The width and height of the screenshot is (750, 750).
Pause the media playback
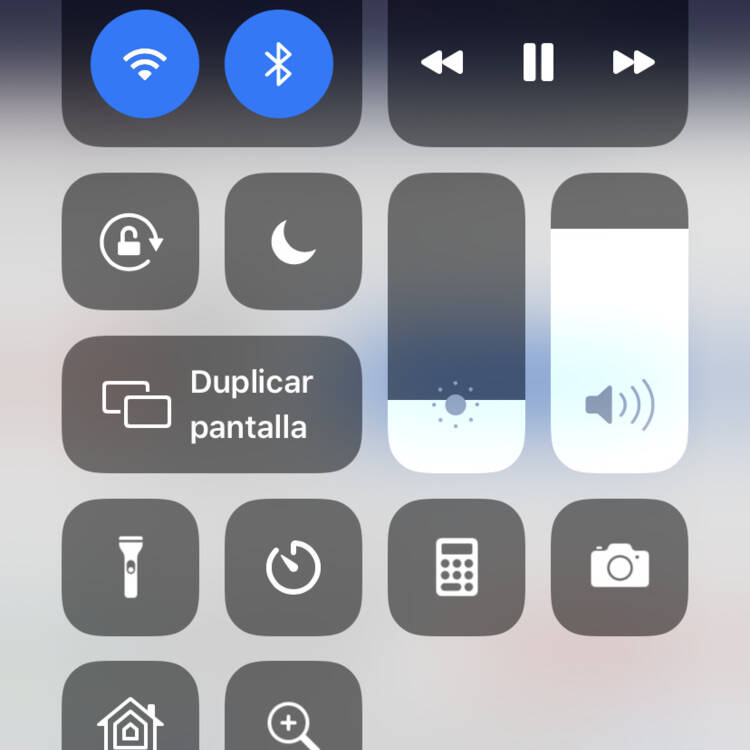click(538, 63)
